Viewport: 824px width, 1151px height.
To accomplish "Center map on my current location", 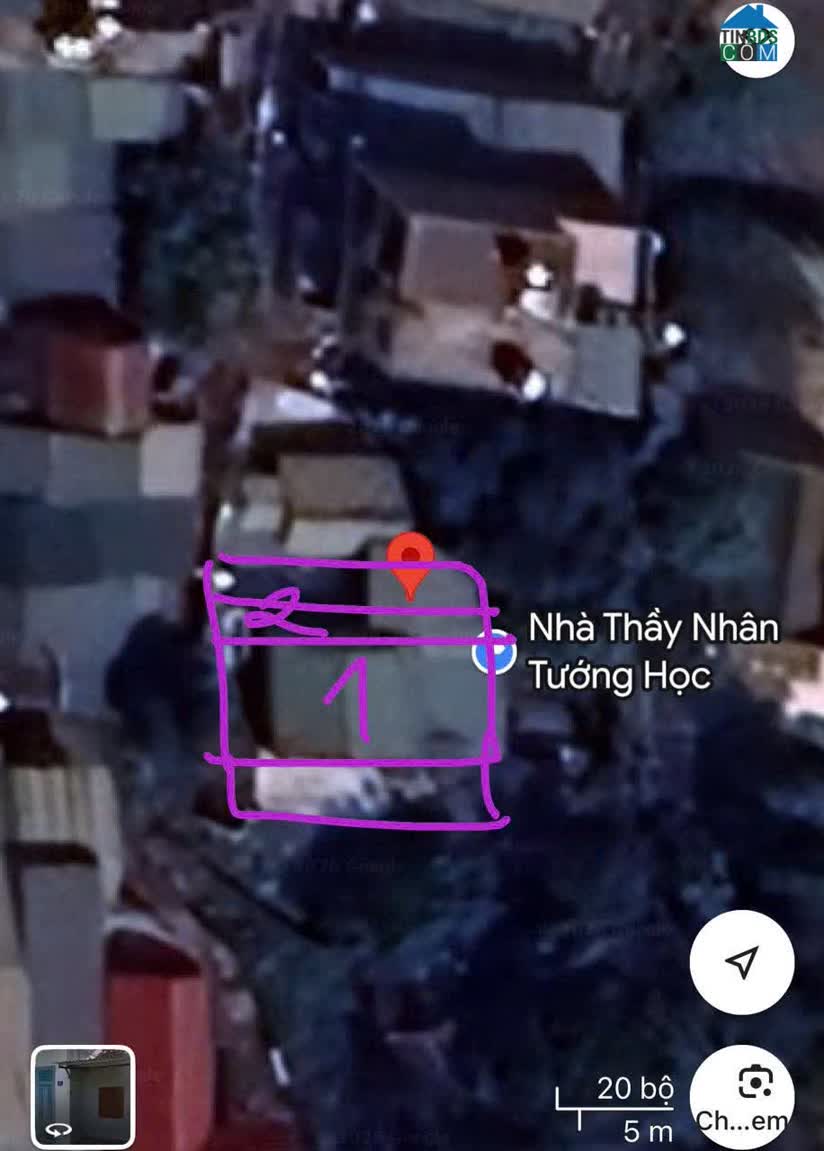I will pyautogui.click(x=741, y=962).
